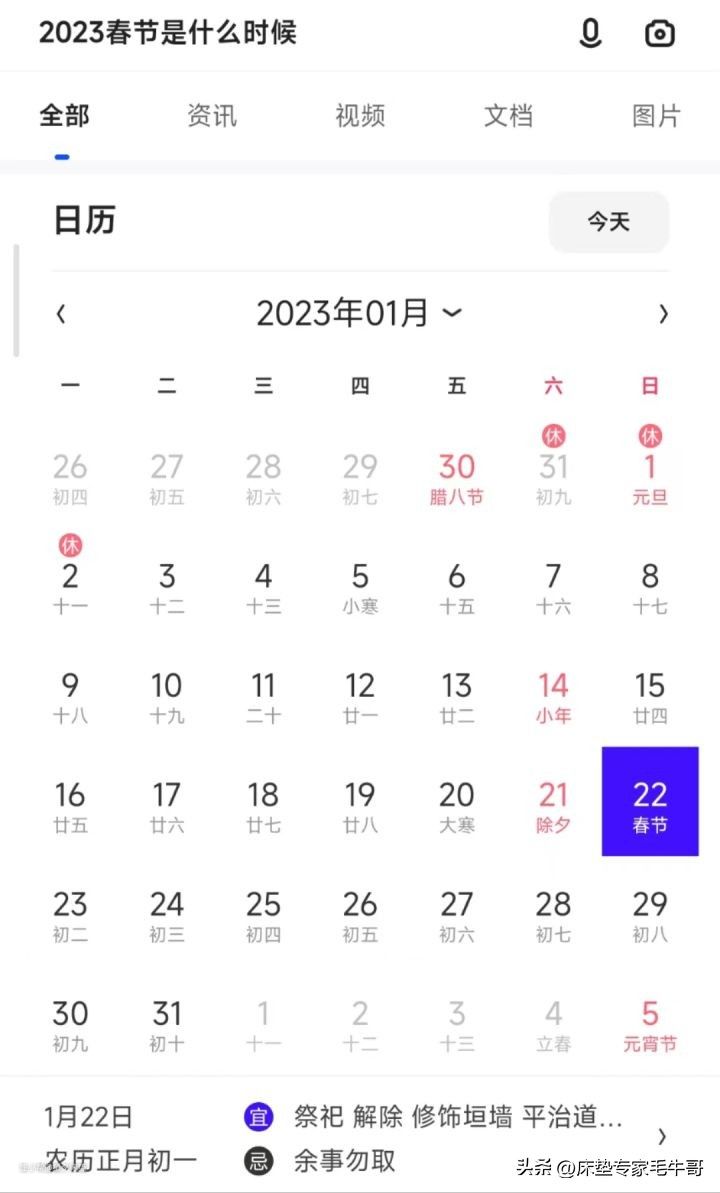This screenshot has height=1193, width=720.
Task: Jump to today with the 今天 button
Action: click(608, 221)
